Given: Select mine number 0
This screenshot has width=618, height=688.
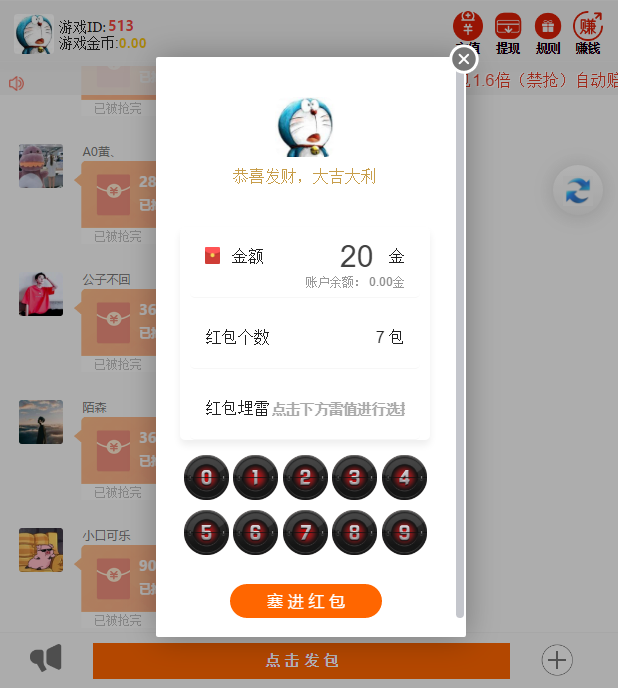Looking at the screenshot, I should (x=206, y=478).
